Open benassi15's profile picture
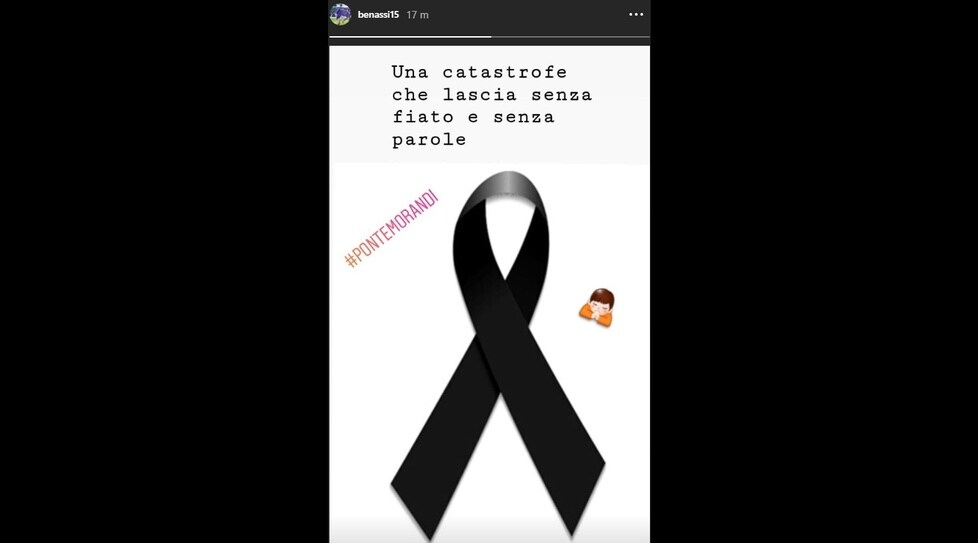 [x=341, y=14]
